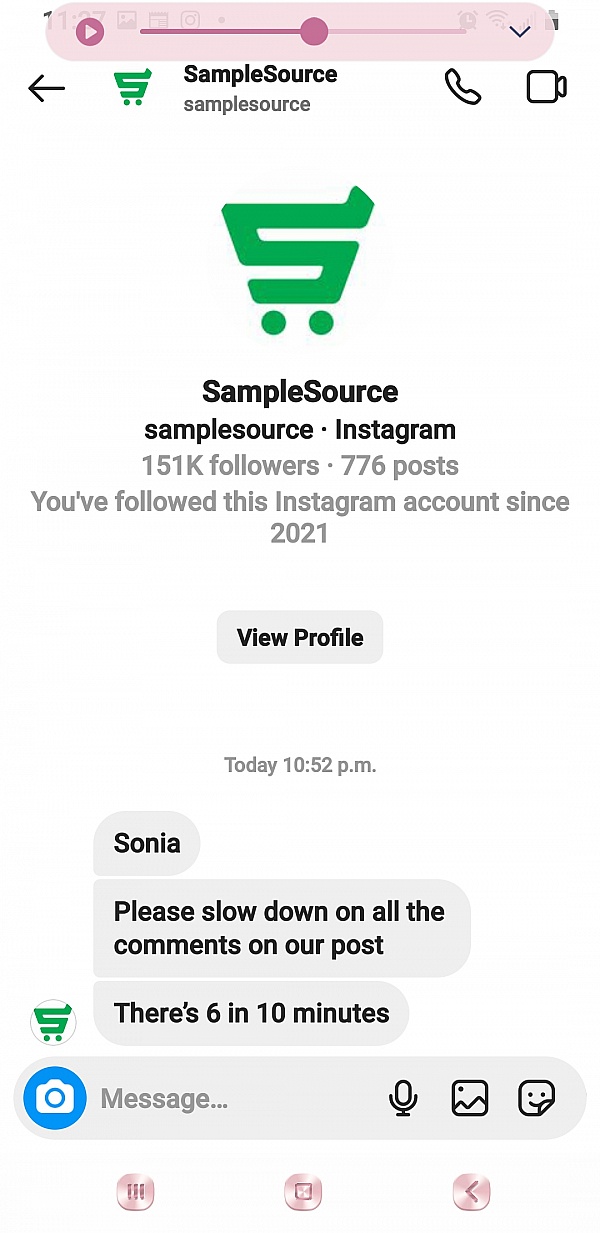Tap the system back navigation button

click(x=471, y=1191)
